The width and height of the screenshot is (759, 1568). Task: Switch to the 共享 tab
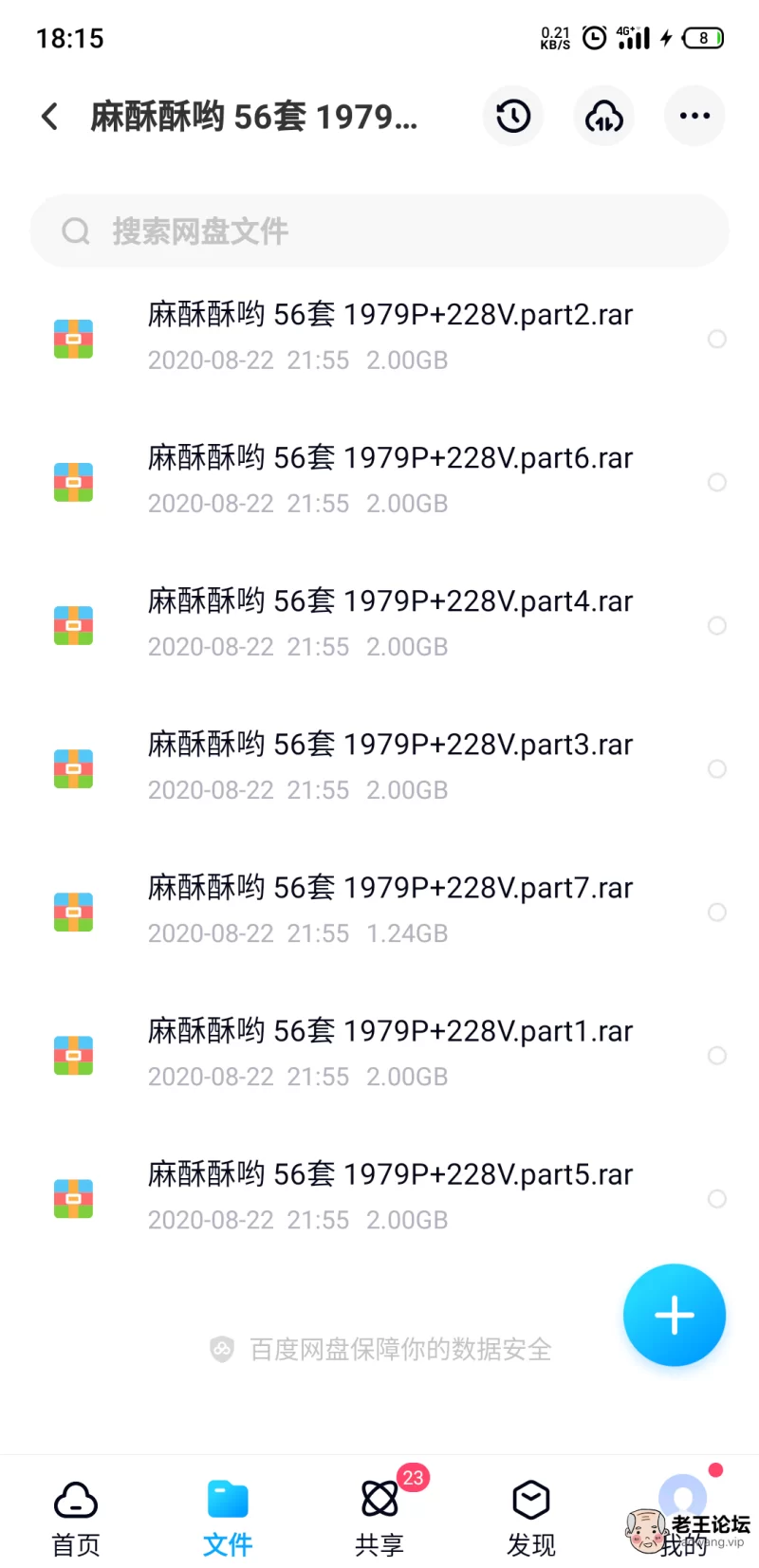(x=379, y=1519)
